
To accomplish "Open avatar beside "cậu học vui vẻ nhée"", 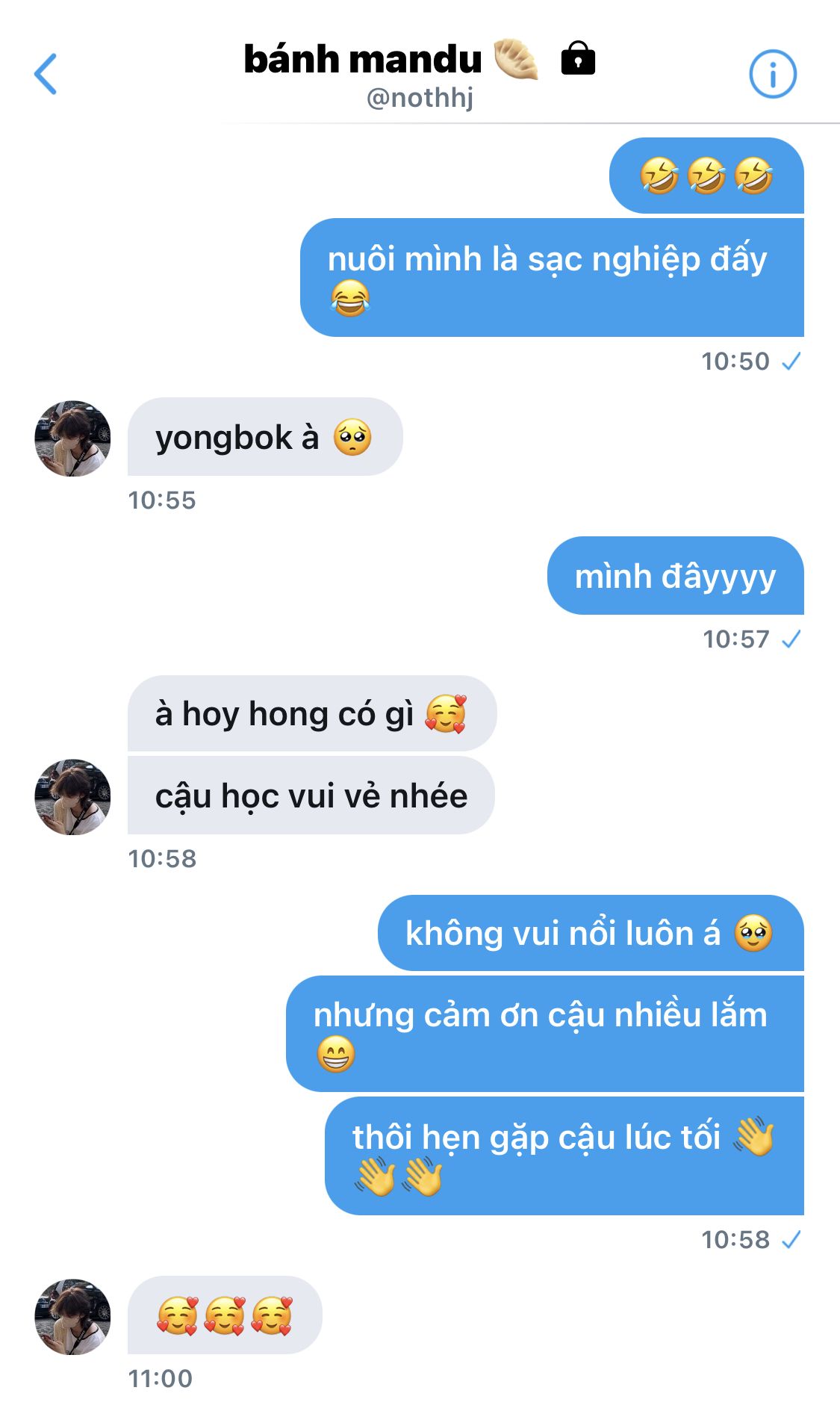I will tap(72, 797).
